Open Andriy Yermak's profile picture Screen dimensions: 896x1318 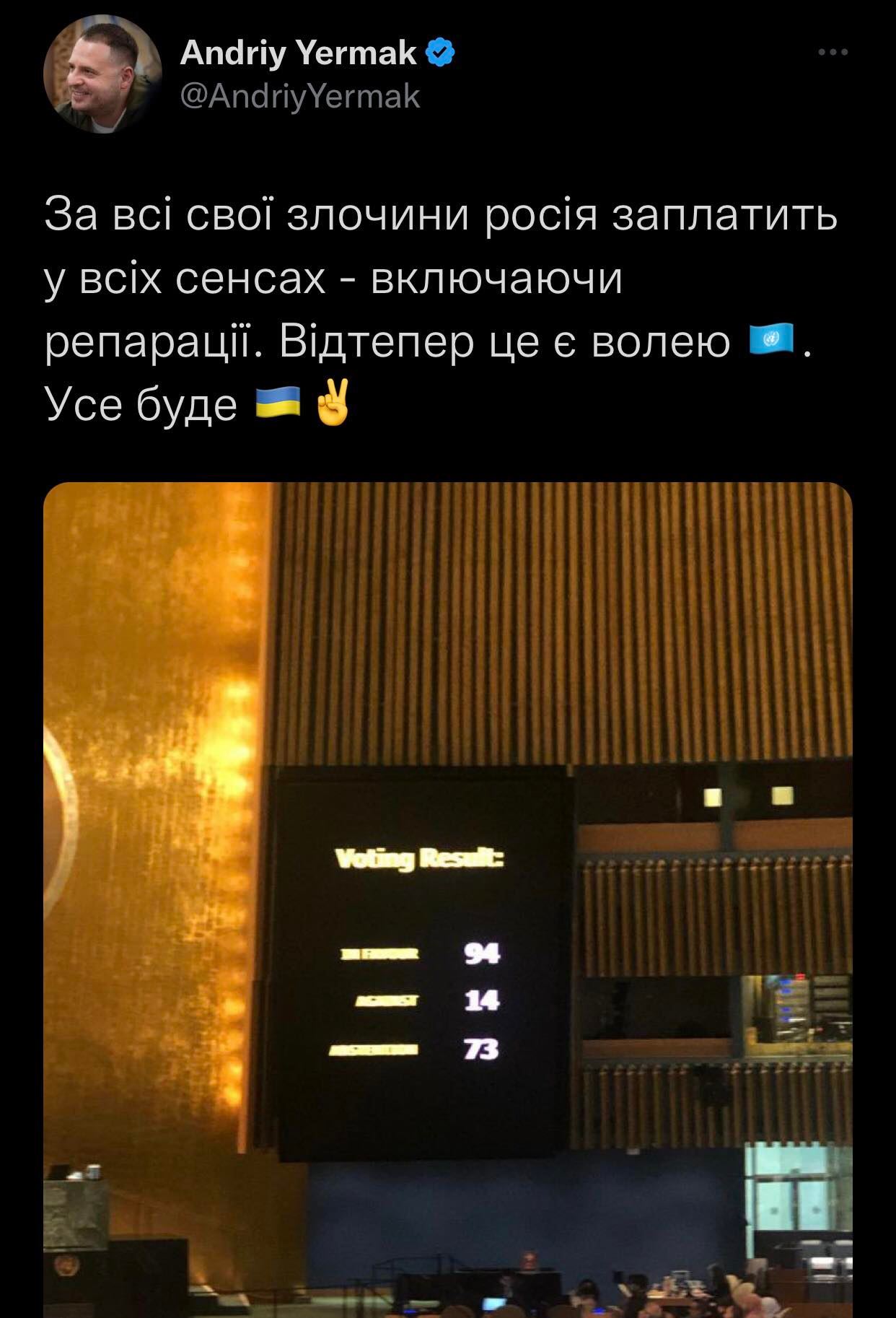pos(103,74)
